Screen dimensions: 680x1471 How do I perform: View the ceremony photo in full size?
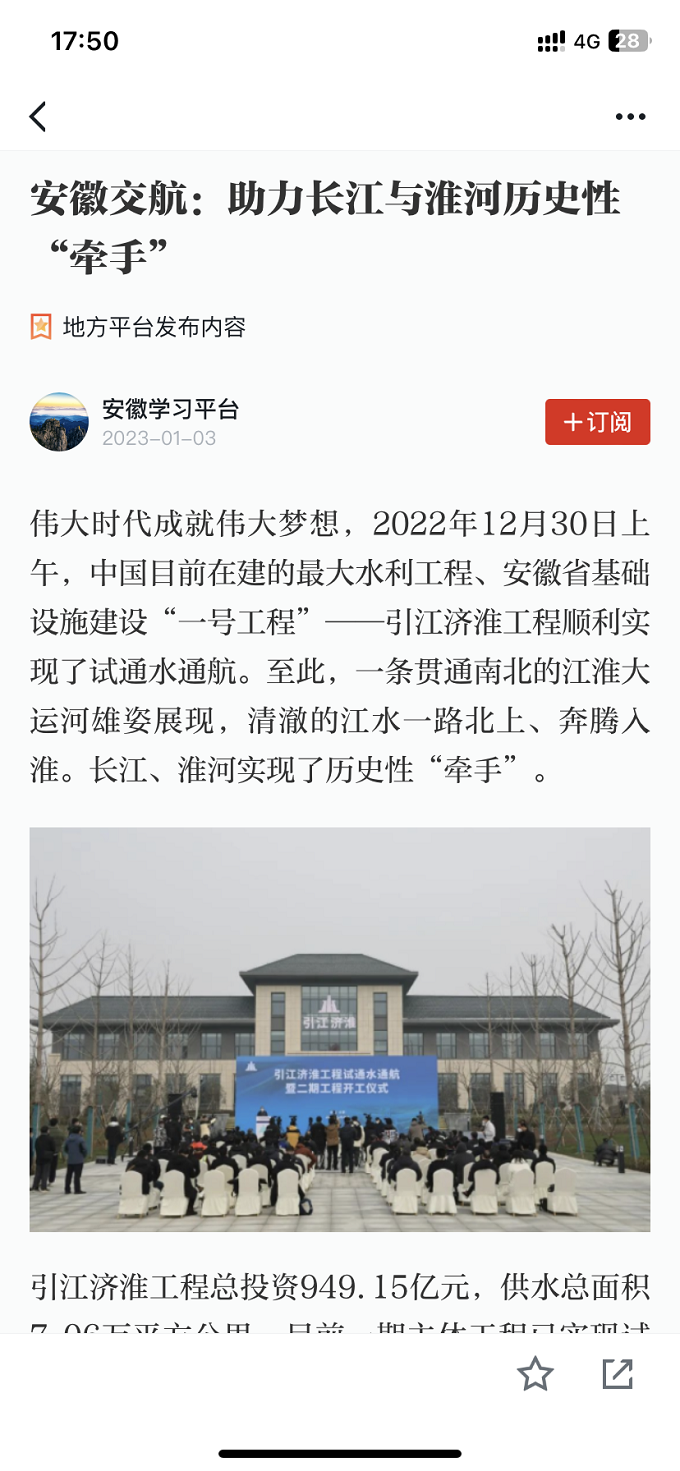[x=340, y=1029]
